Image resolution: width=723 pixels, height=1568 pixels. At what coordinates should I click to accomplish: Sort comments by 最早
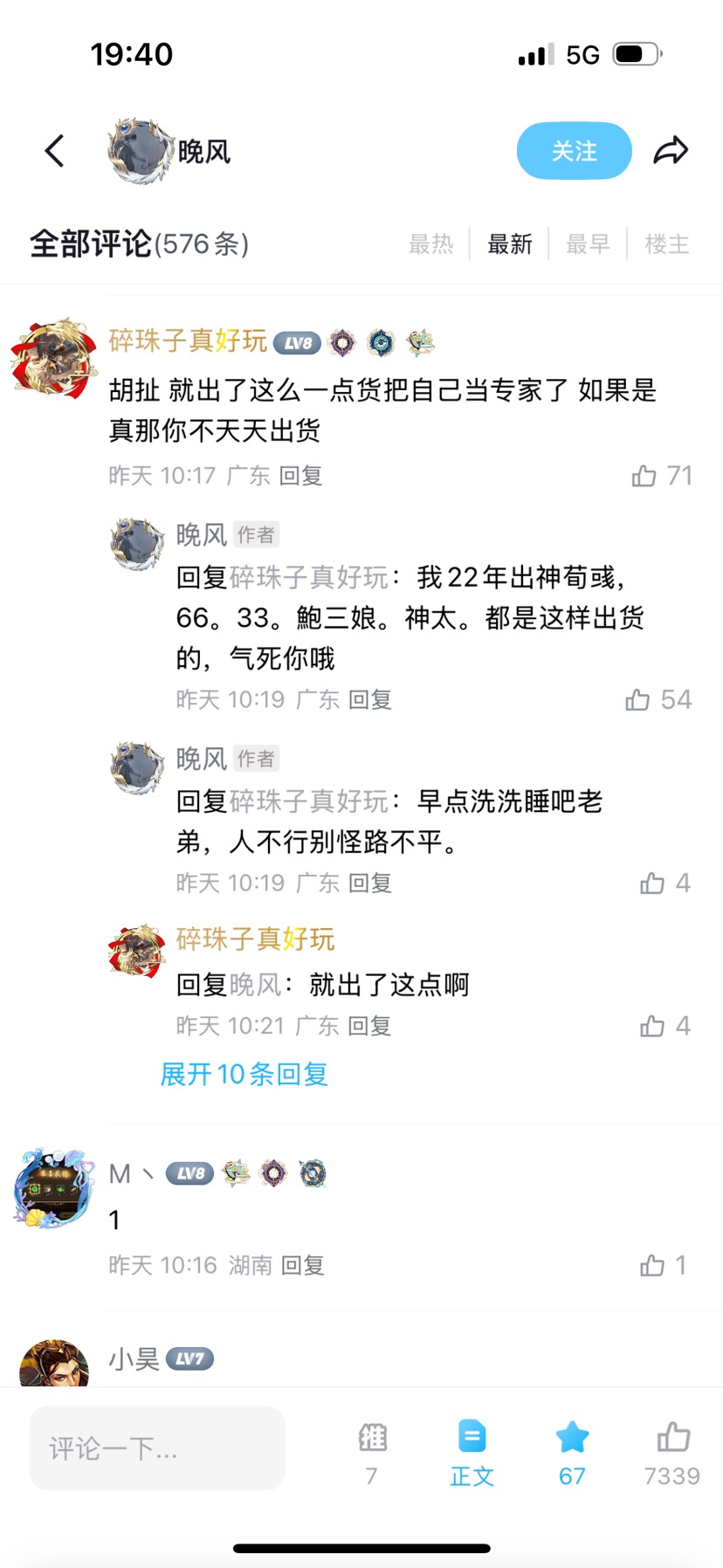coord(588,244)
